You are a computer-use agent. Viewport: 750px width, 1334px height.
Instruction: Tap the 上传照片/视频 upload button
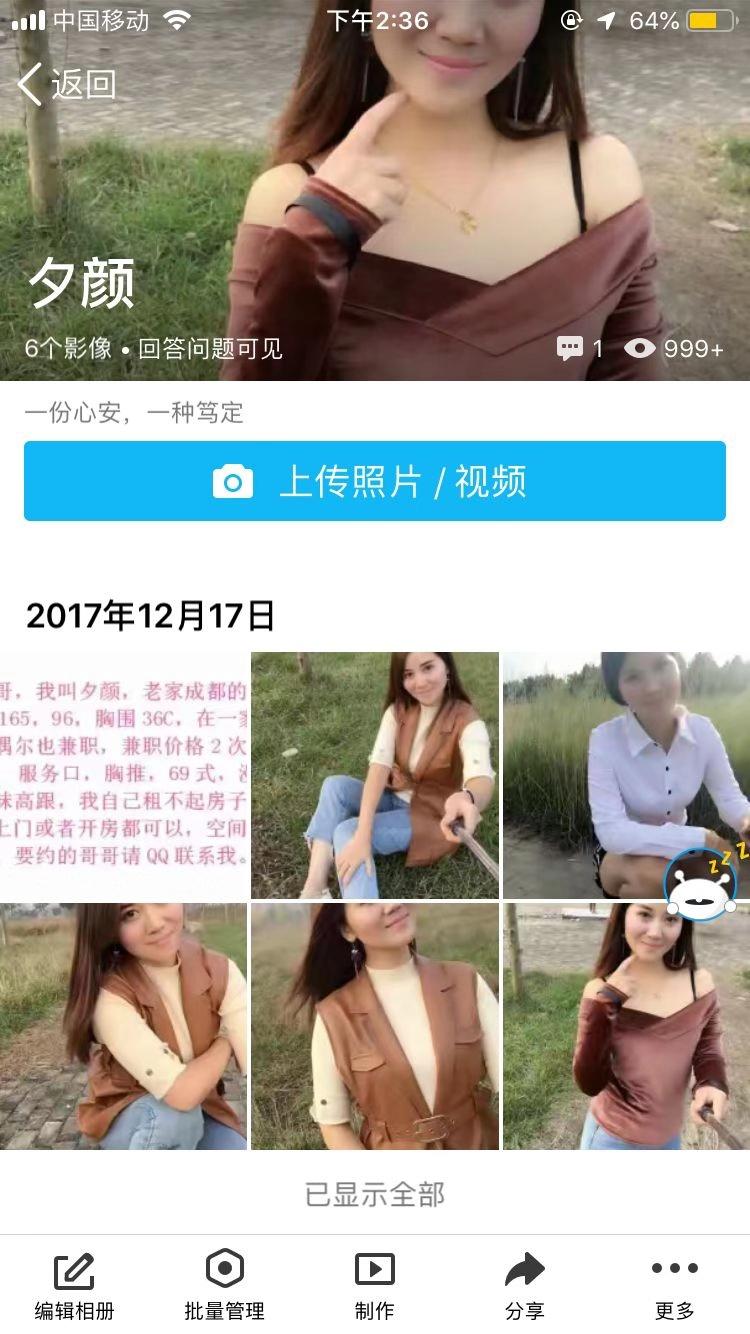pos(375,481)
